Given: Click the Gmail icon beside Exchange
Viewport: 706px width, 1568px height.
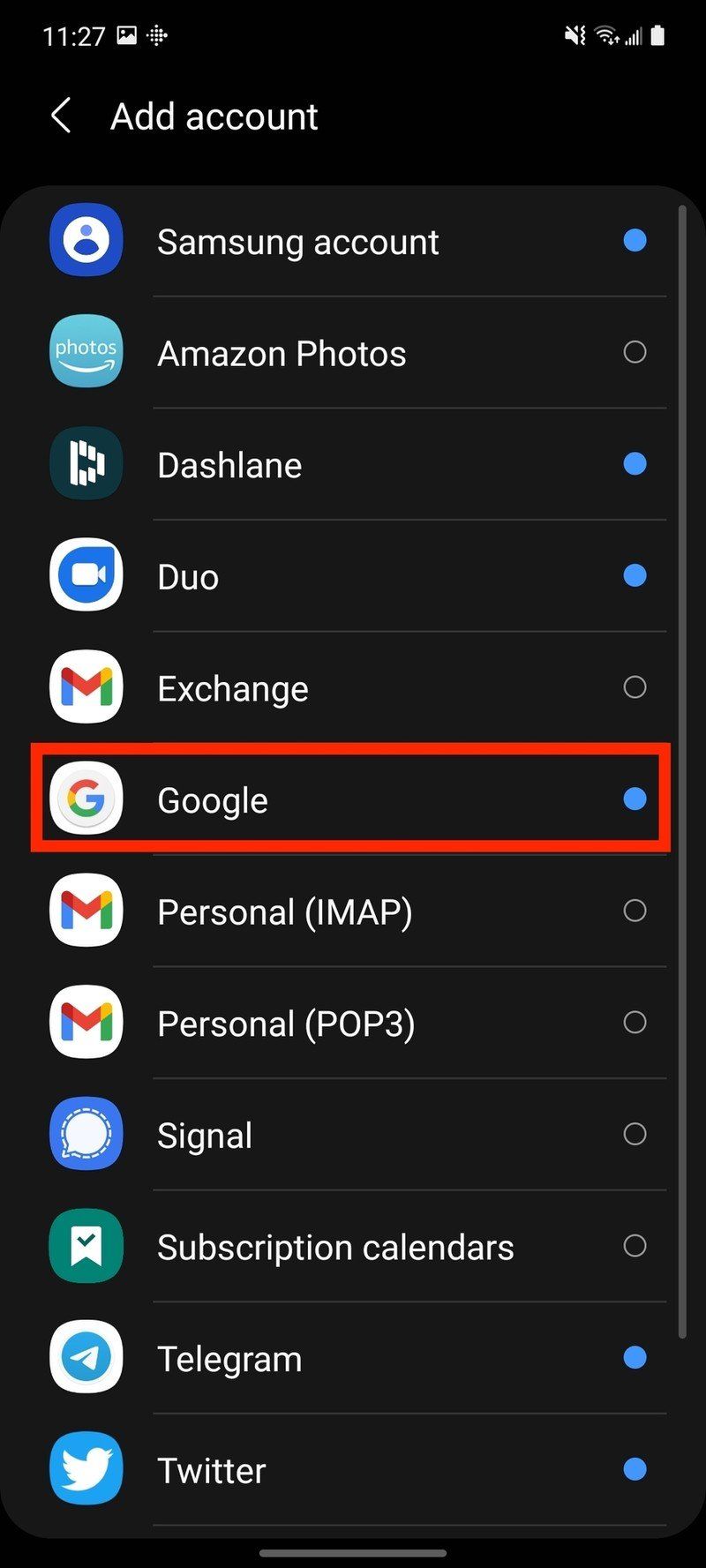Looking at the screenshot, I should (x=86, y=687).
